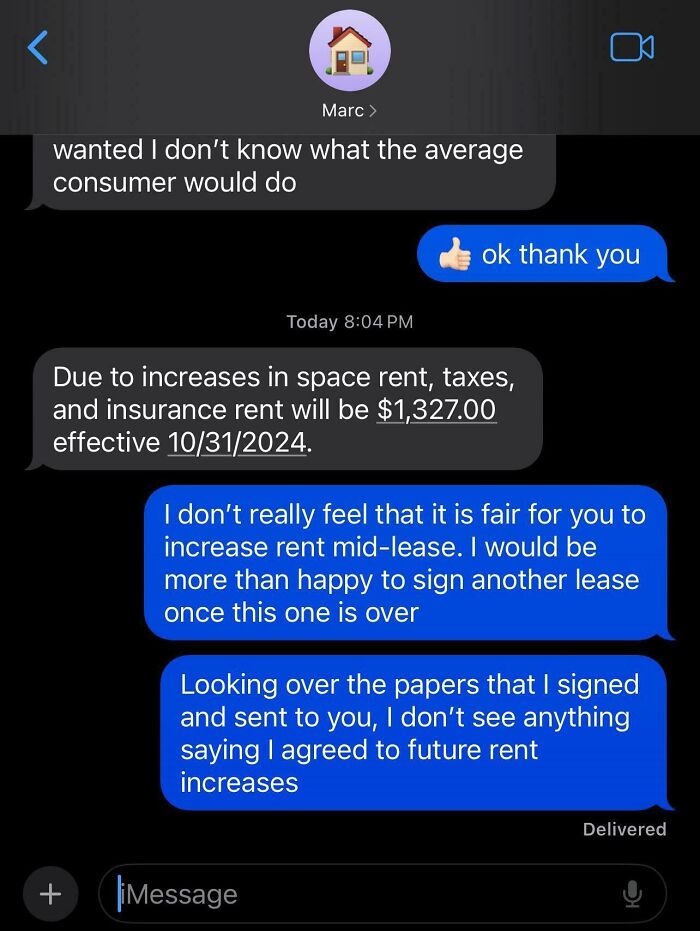700x931 pixels.
Task: Tap the underlined $1,327.00 amount
Action: tap(436, 409)
